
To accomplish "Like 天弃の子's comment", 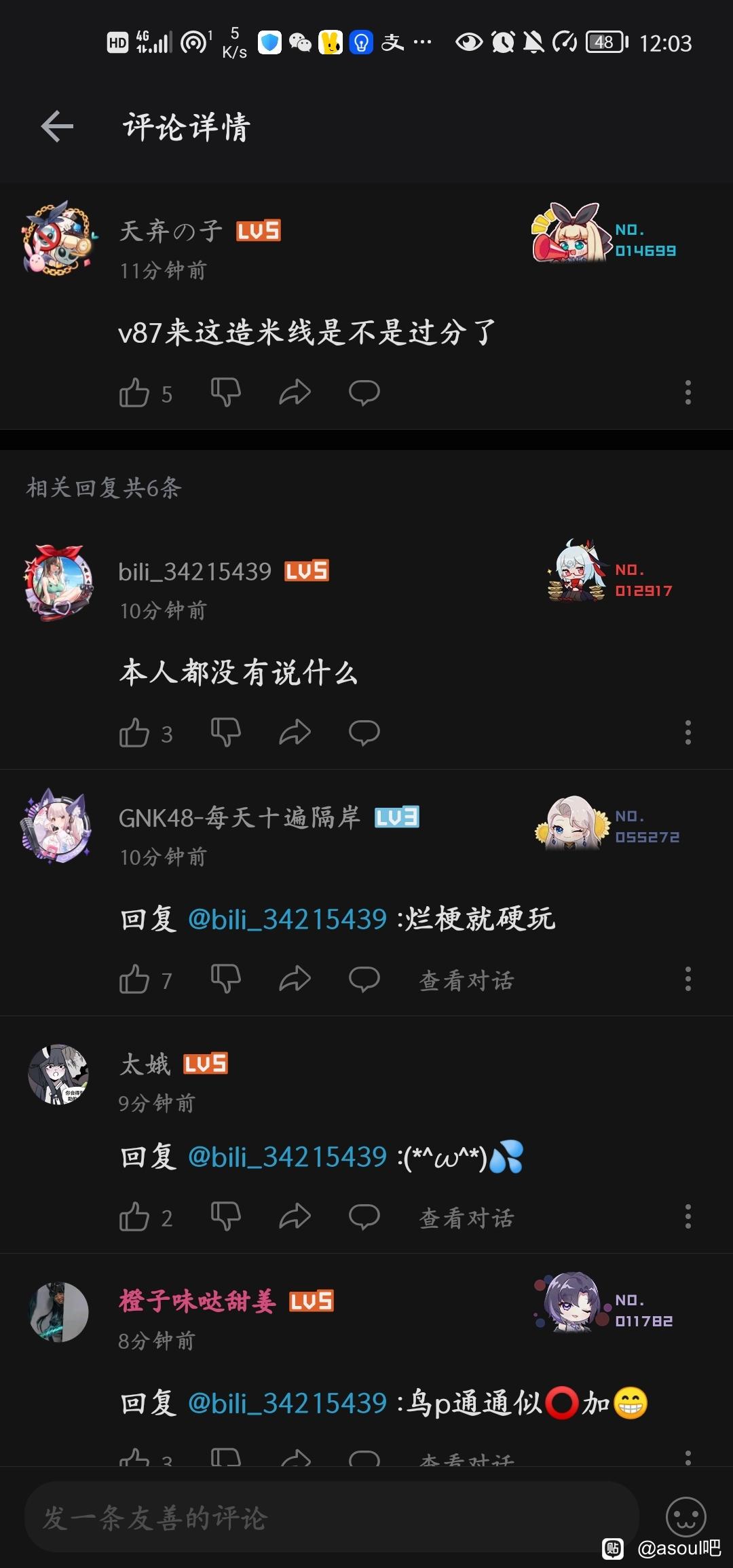I will pos(134,392).
